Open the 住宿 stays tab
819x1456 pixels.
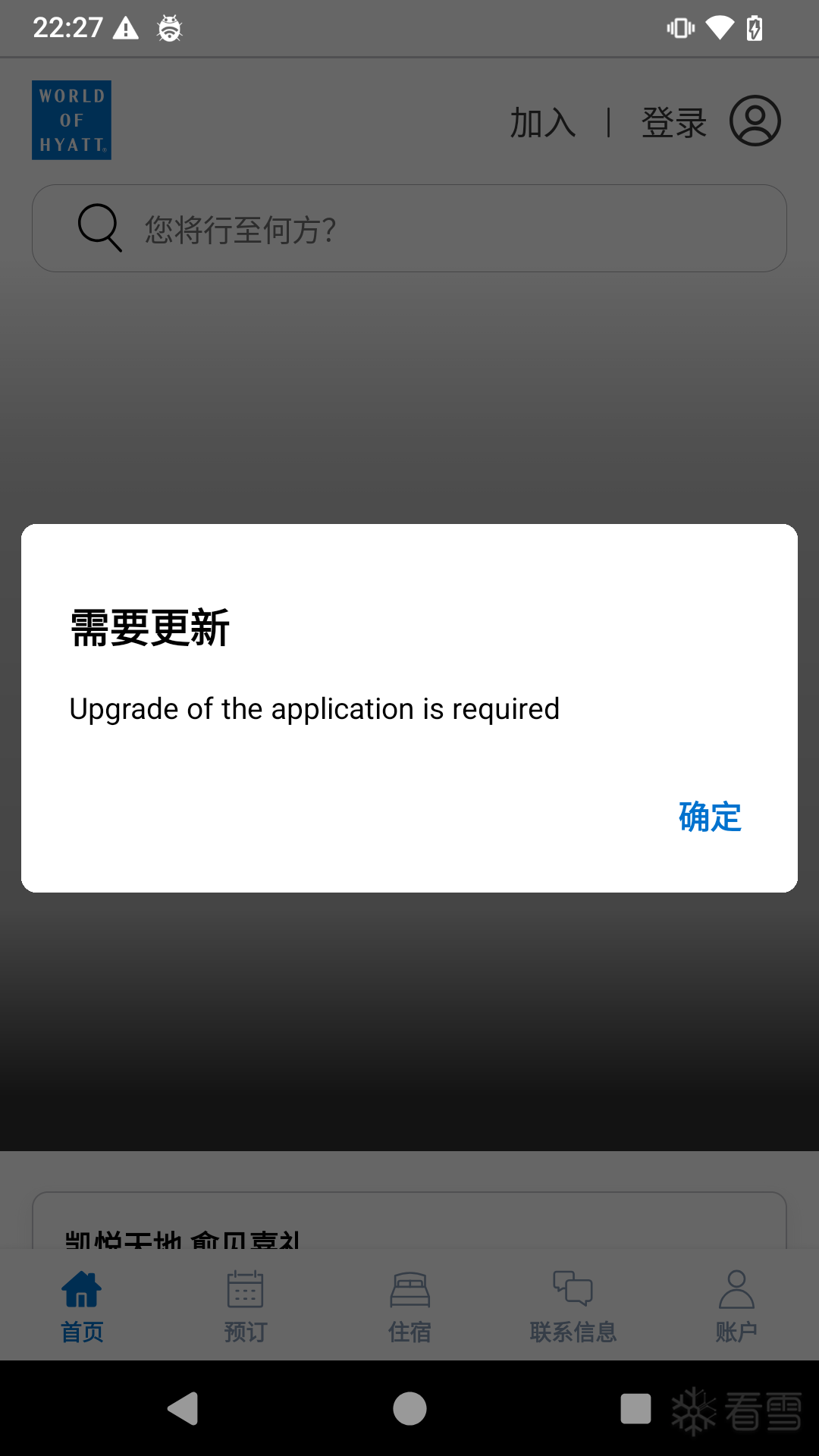pyautogui.click(x=409, y=1306)
